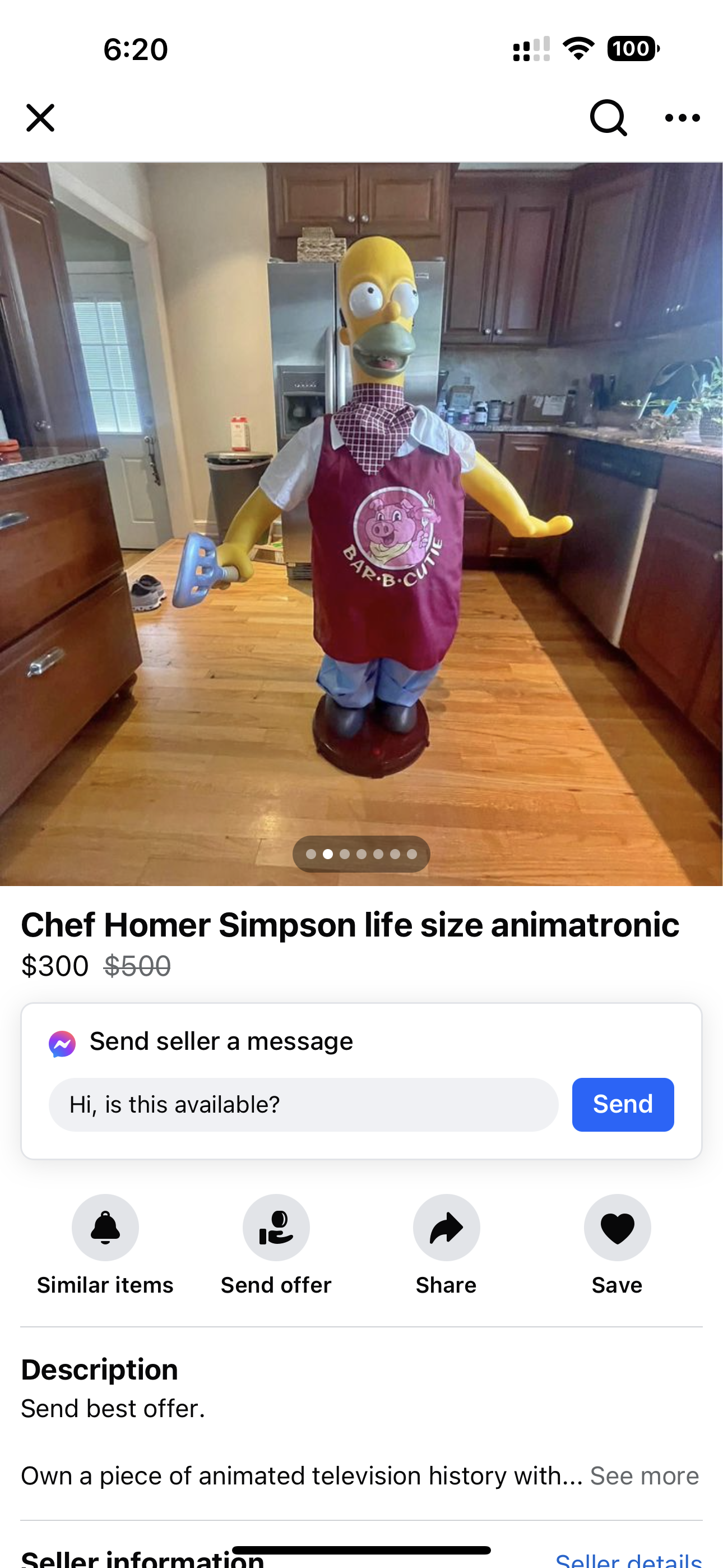Send the message to the seller
Image resolution: width=723 pixels, height=1568 pixels.
click(x=623, y=1105)
